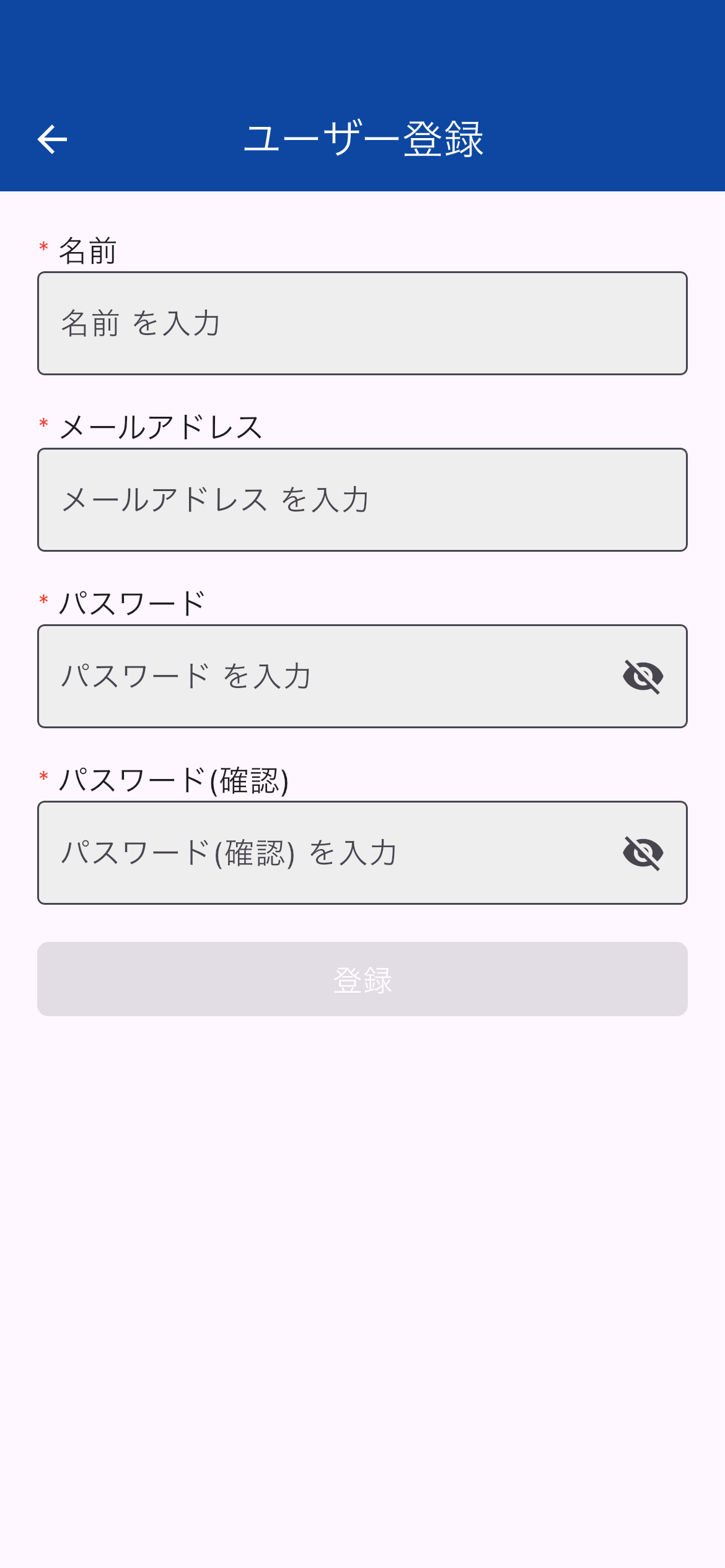Viewport: 725px width, 1568px height.
Task: Reveal the confirmation password text
Action: point(644,852)
